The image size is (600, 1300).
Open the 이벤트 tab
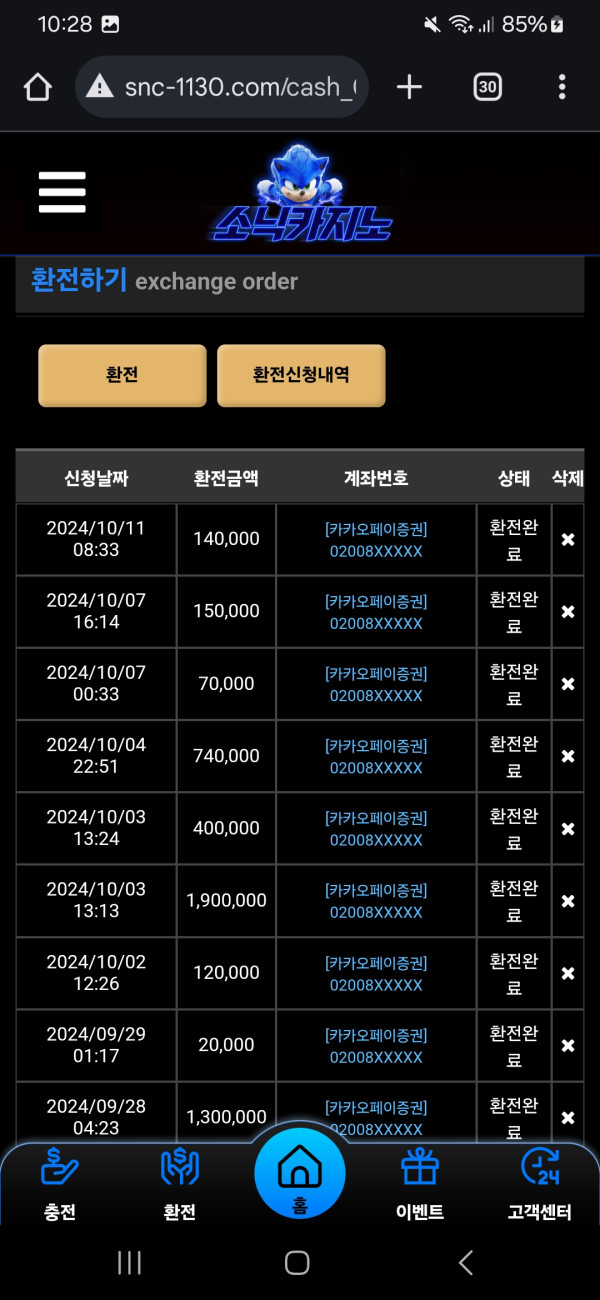(x=420, y=1185)
